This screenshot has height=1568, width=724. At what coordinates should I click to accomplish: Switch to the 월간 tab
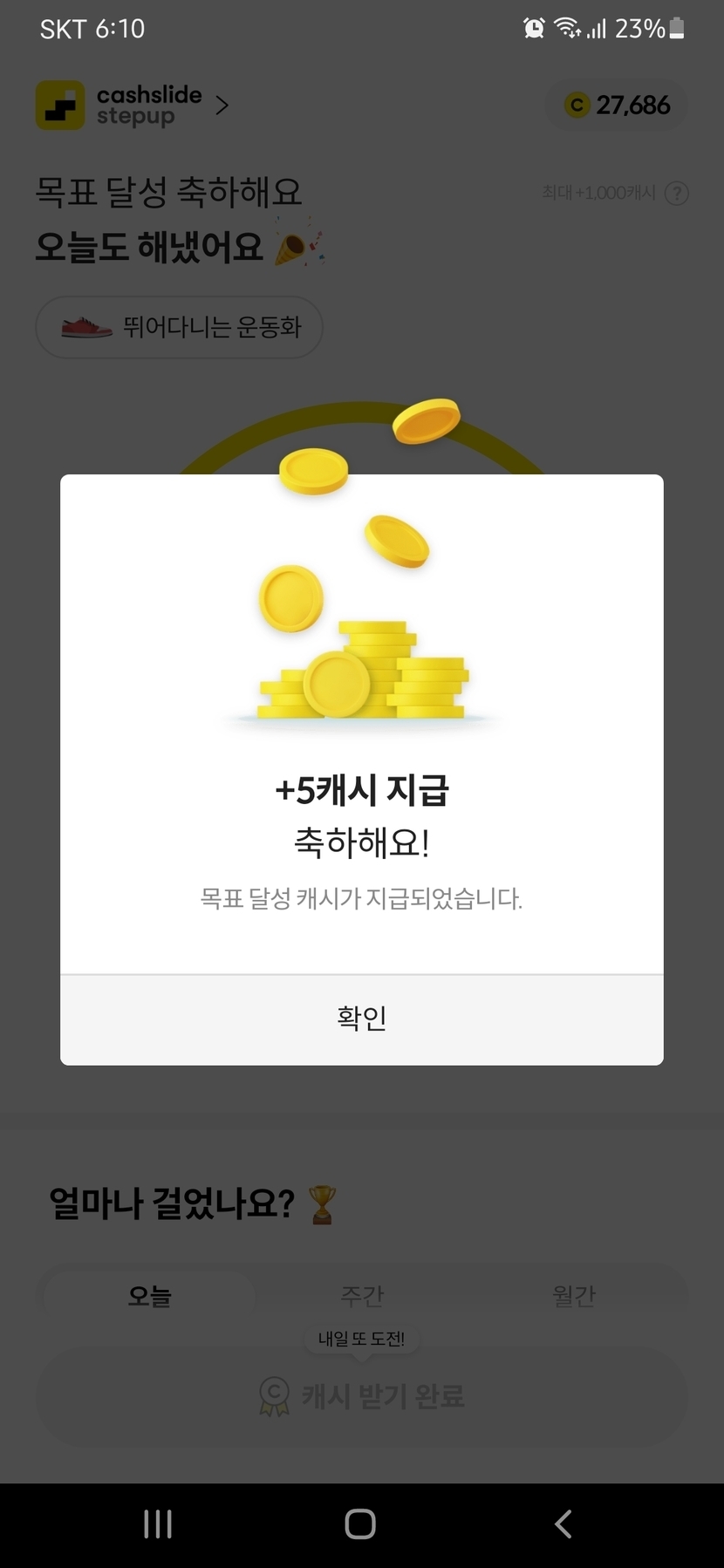(x=573, y=1295)
